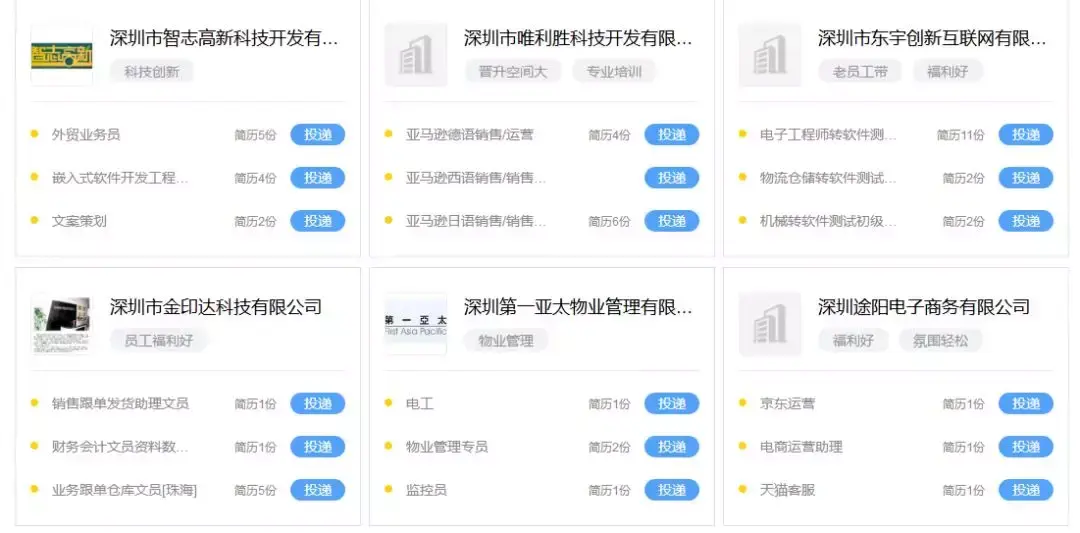Apply for 财务会计文员资料 position

pos(317,447)
